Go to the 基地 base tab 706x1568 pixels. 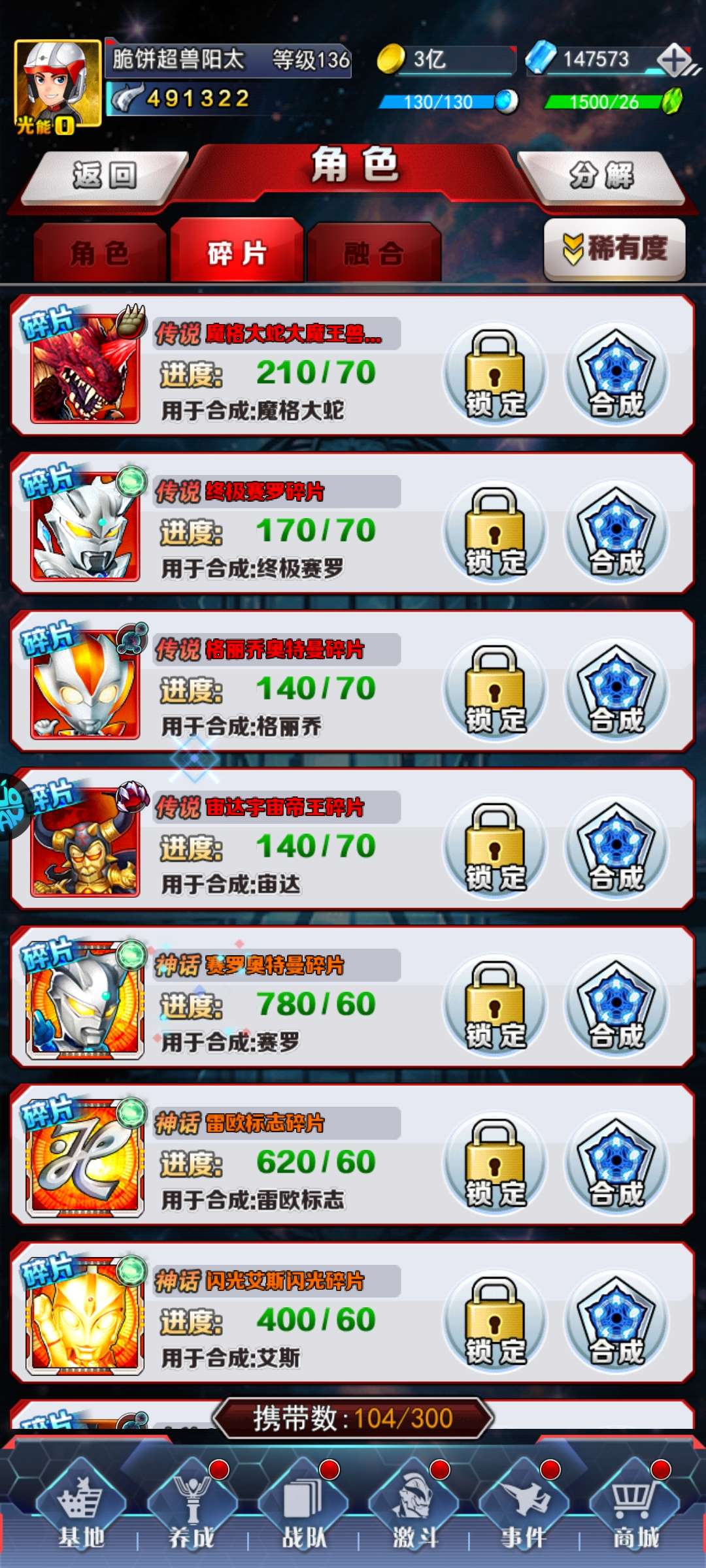click(81, 1509)
